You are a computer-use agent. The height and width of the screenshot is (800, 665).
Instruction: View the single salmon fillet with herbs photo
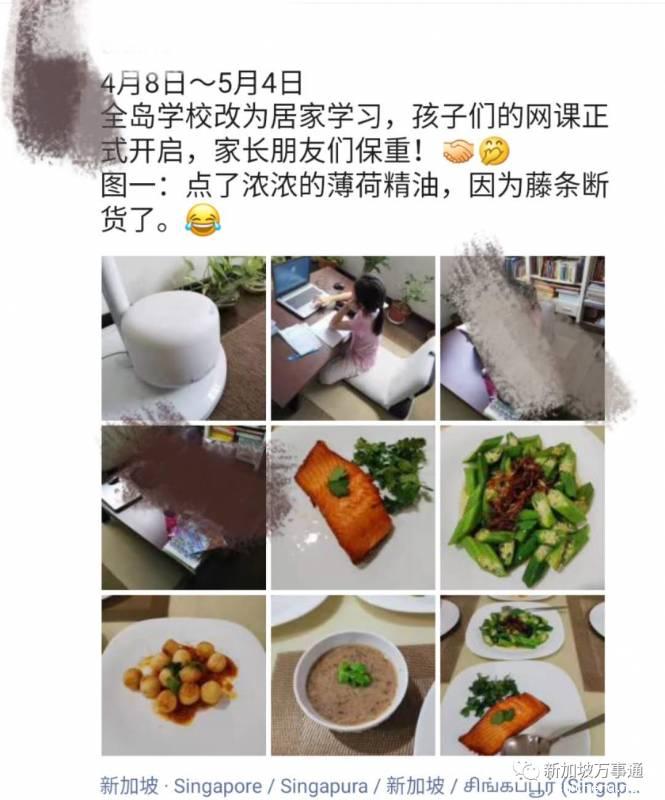[x=353, y=507]
